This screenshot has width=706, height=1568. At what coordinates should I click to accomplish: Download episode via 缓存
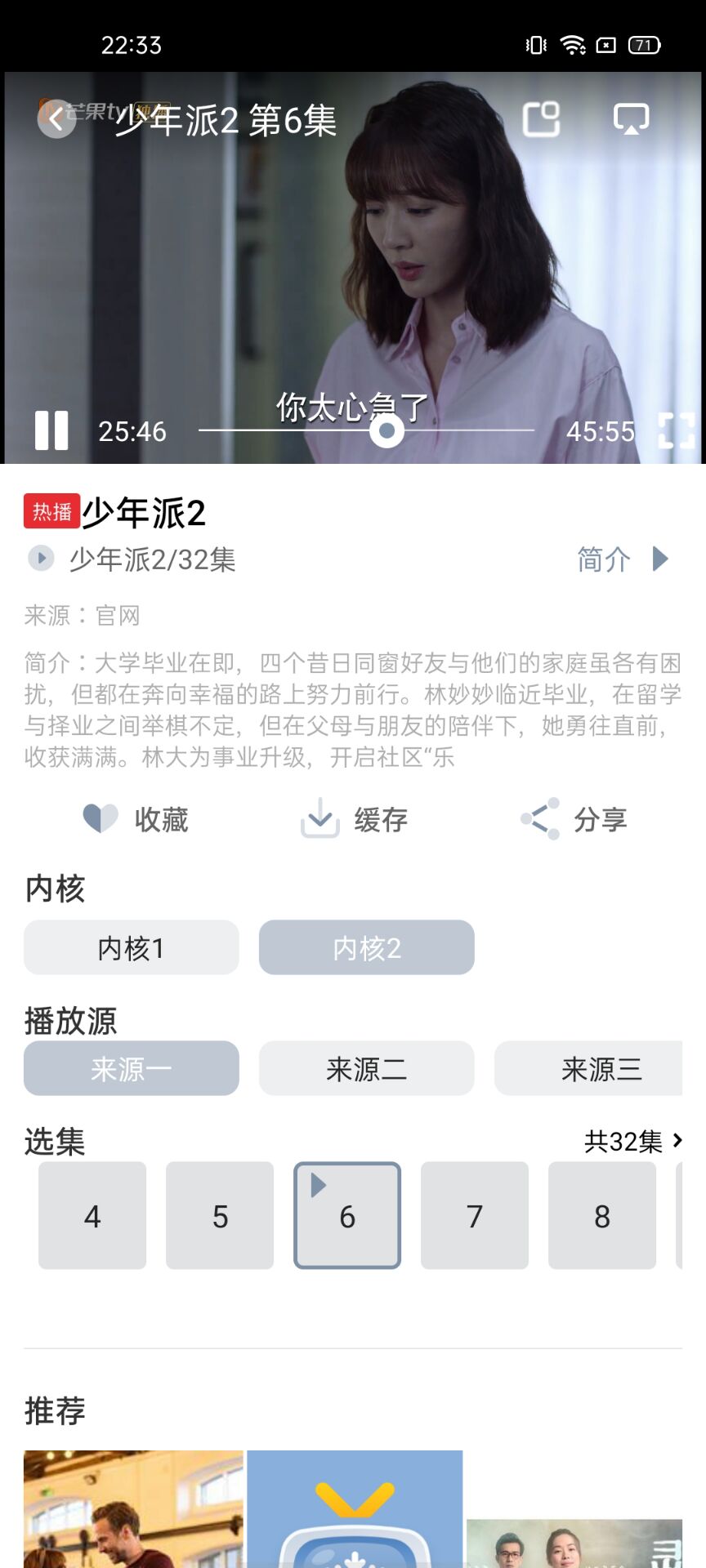pyautogui.click(x=354, y=819)
